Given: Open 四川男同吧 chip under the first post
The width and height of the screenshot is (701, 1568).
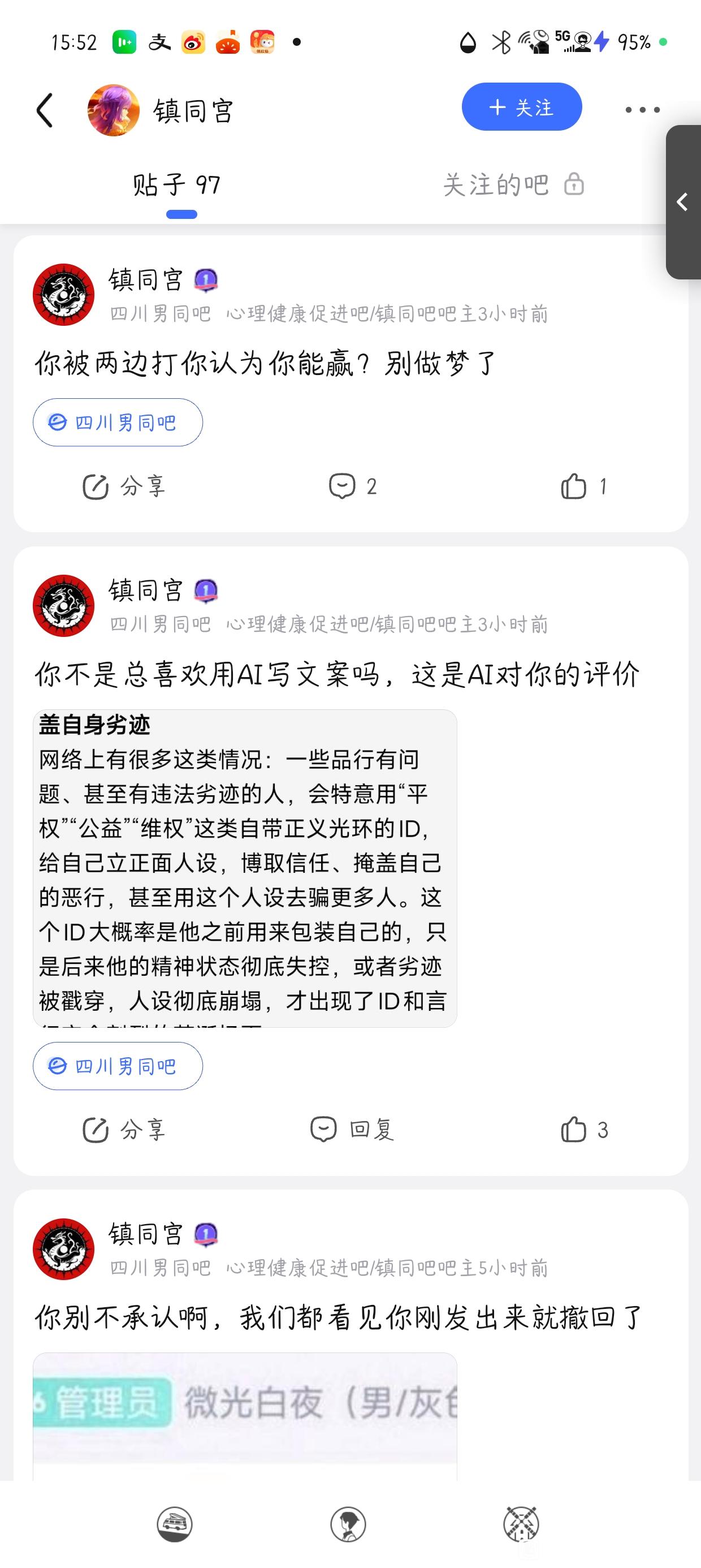Looking at the screenshot, I should (118, 423).
